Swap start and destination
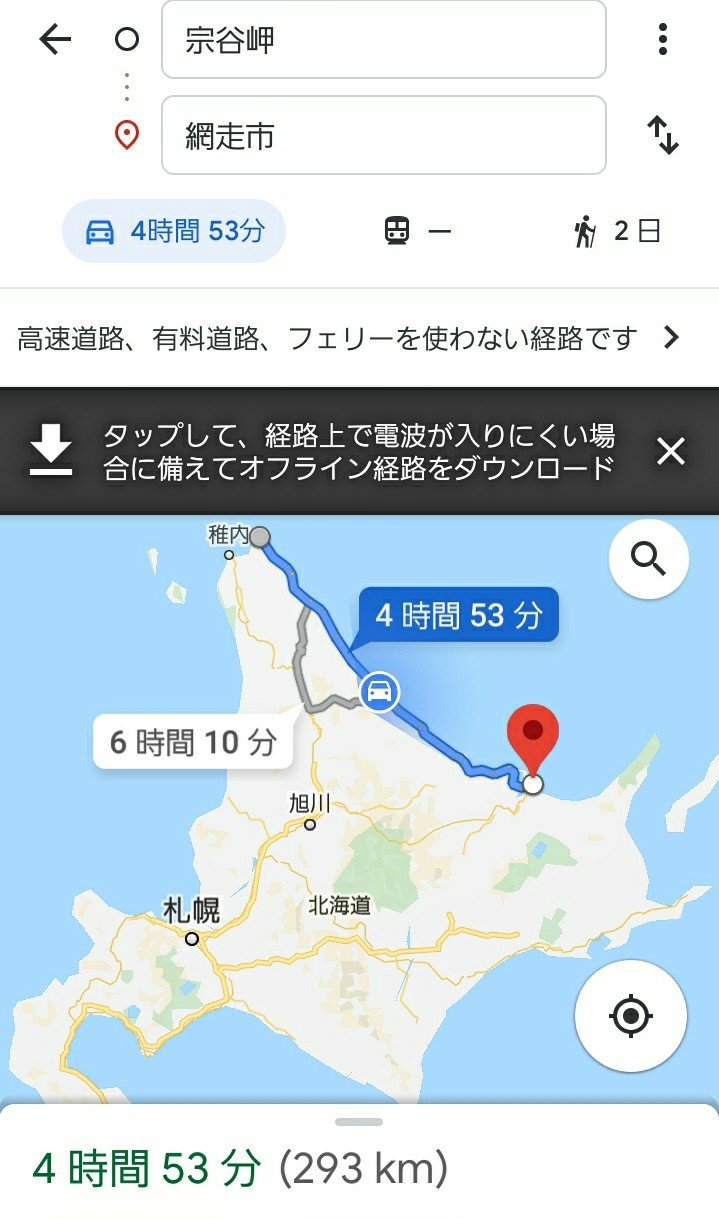 pos(662,135)
